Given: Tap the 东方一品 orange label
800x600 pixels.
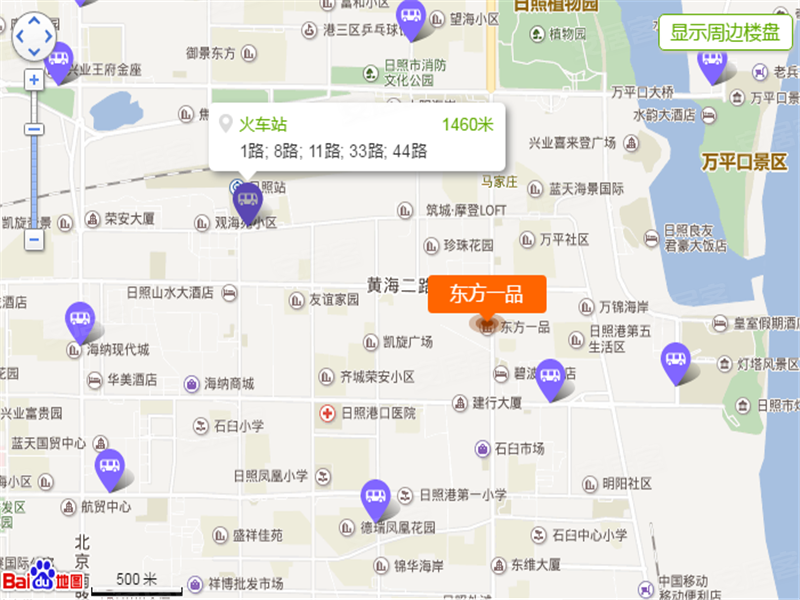Looking at the screenshot, I should coord(487,294).
